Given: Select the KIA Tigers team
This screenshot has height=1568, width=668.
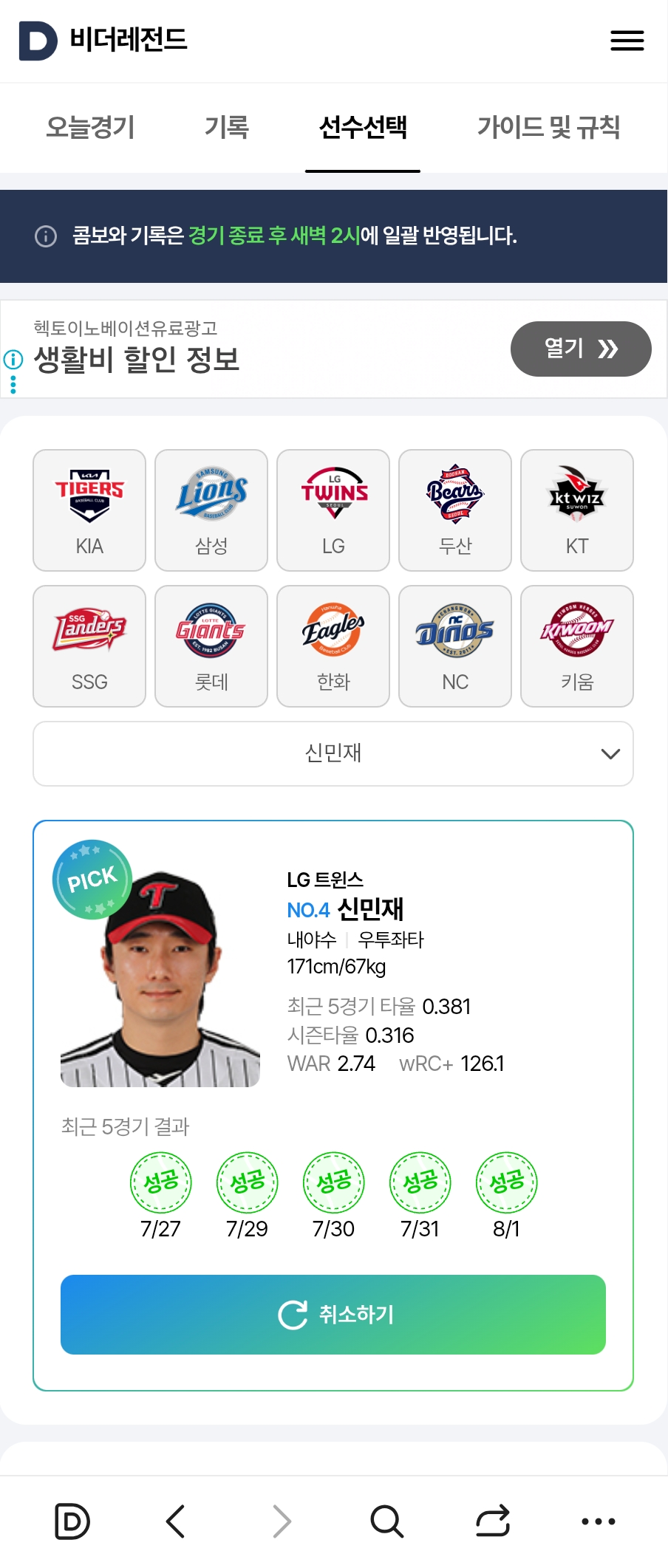Looking at the screenshot, I should coord(89,510).
